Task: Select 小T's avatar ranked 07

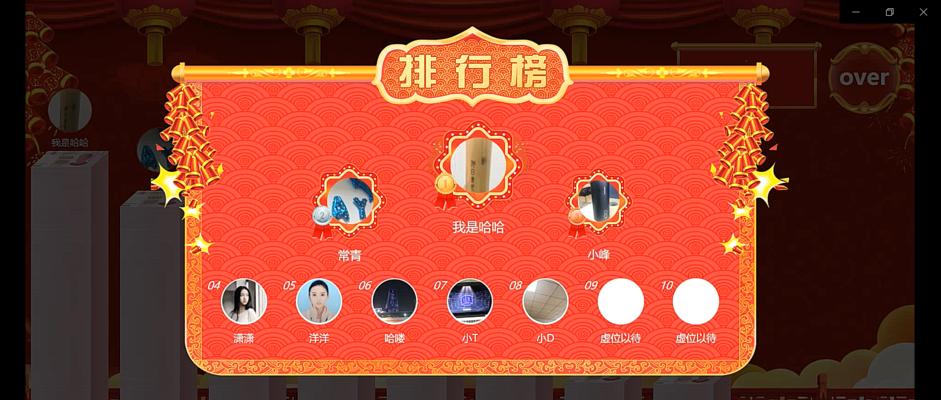Action: [470, 301]
